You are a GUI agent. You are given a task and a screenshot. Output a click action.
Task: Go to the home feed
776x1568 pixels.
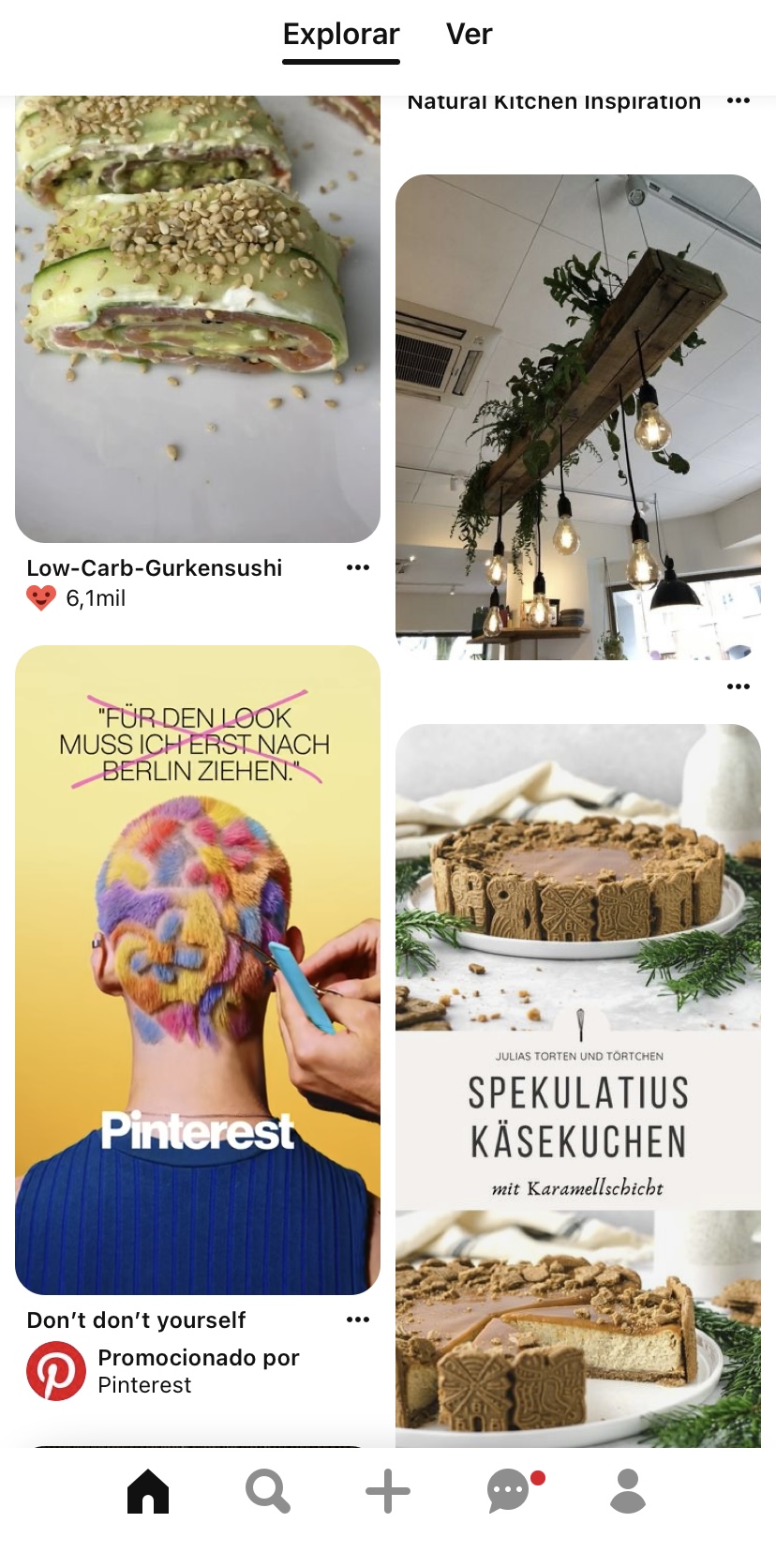148,1491
